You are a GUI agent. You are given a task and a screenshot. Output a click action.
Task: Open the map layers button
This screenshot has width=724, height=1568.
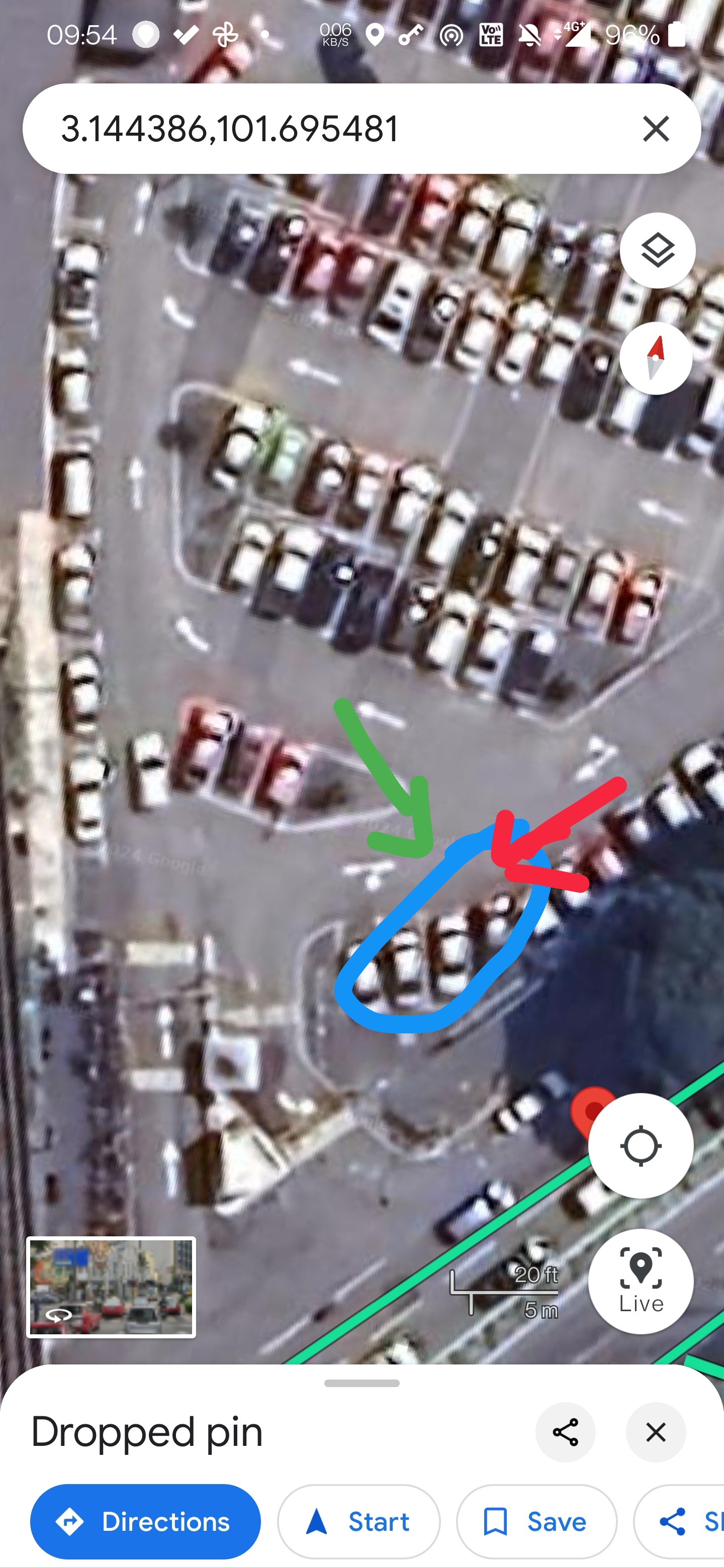(658, 250)
